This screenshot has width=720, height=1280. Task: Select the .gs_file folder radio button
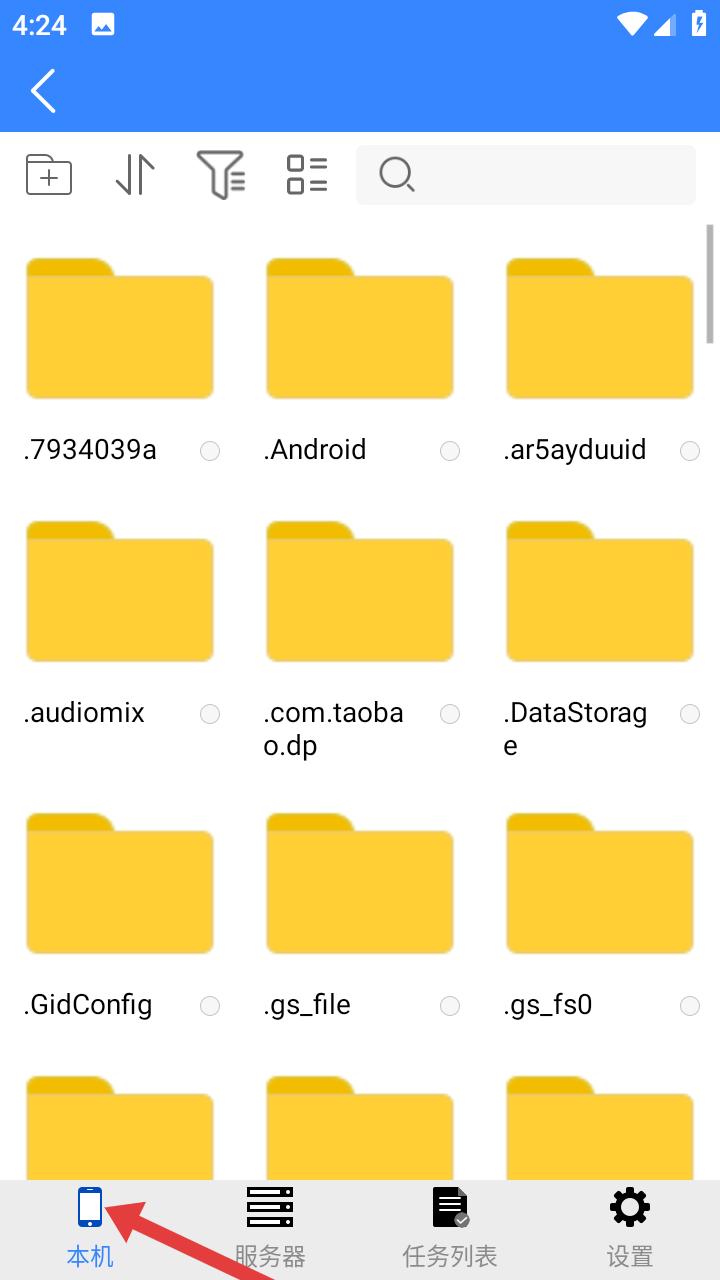(450, 1006)
